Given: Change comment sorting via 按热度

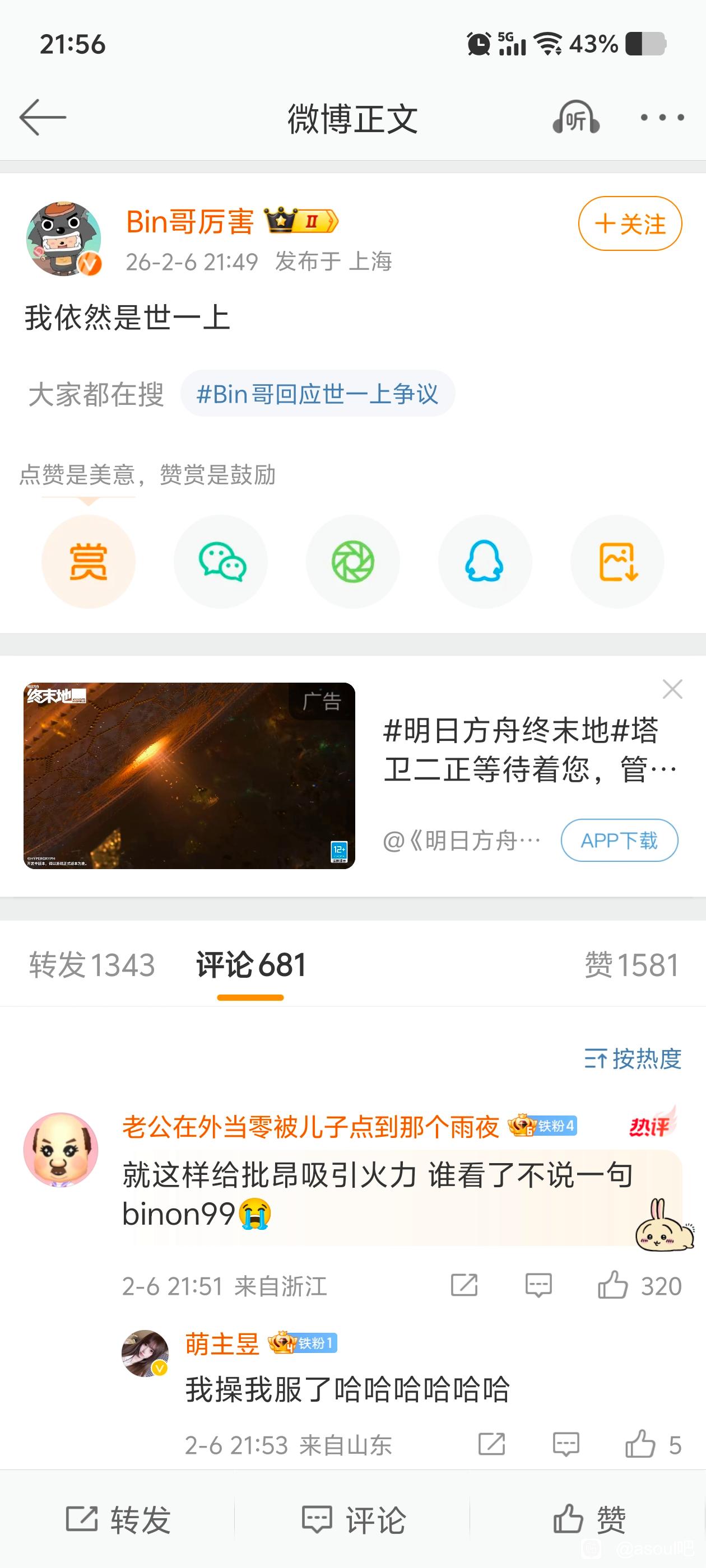Looking at the screenshot, I should [x=632, y=1058].
